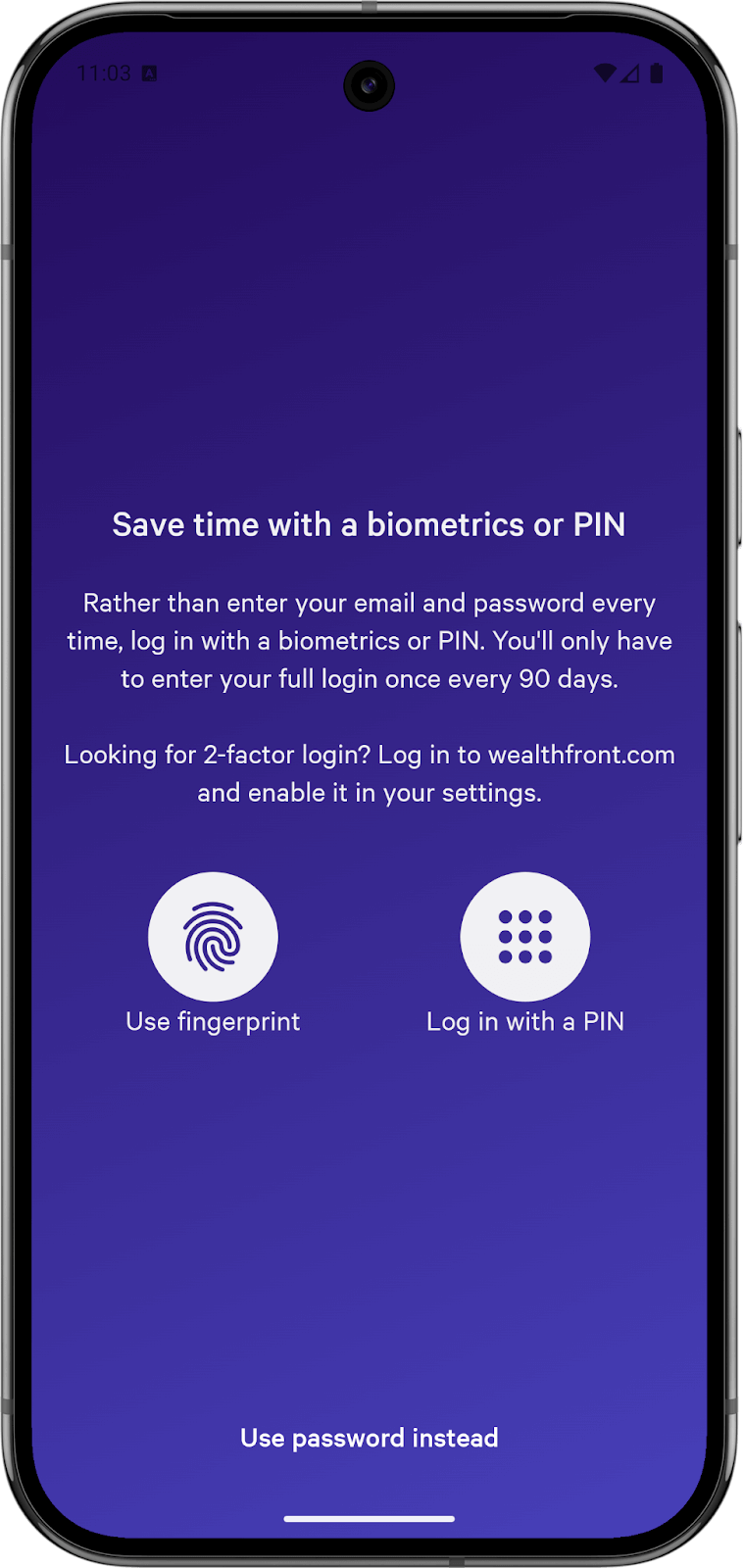This screenshot has width=743, height=1568.
Task: Tap Use password instead
Action: [x=370, y=1438]
